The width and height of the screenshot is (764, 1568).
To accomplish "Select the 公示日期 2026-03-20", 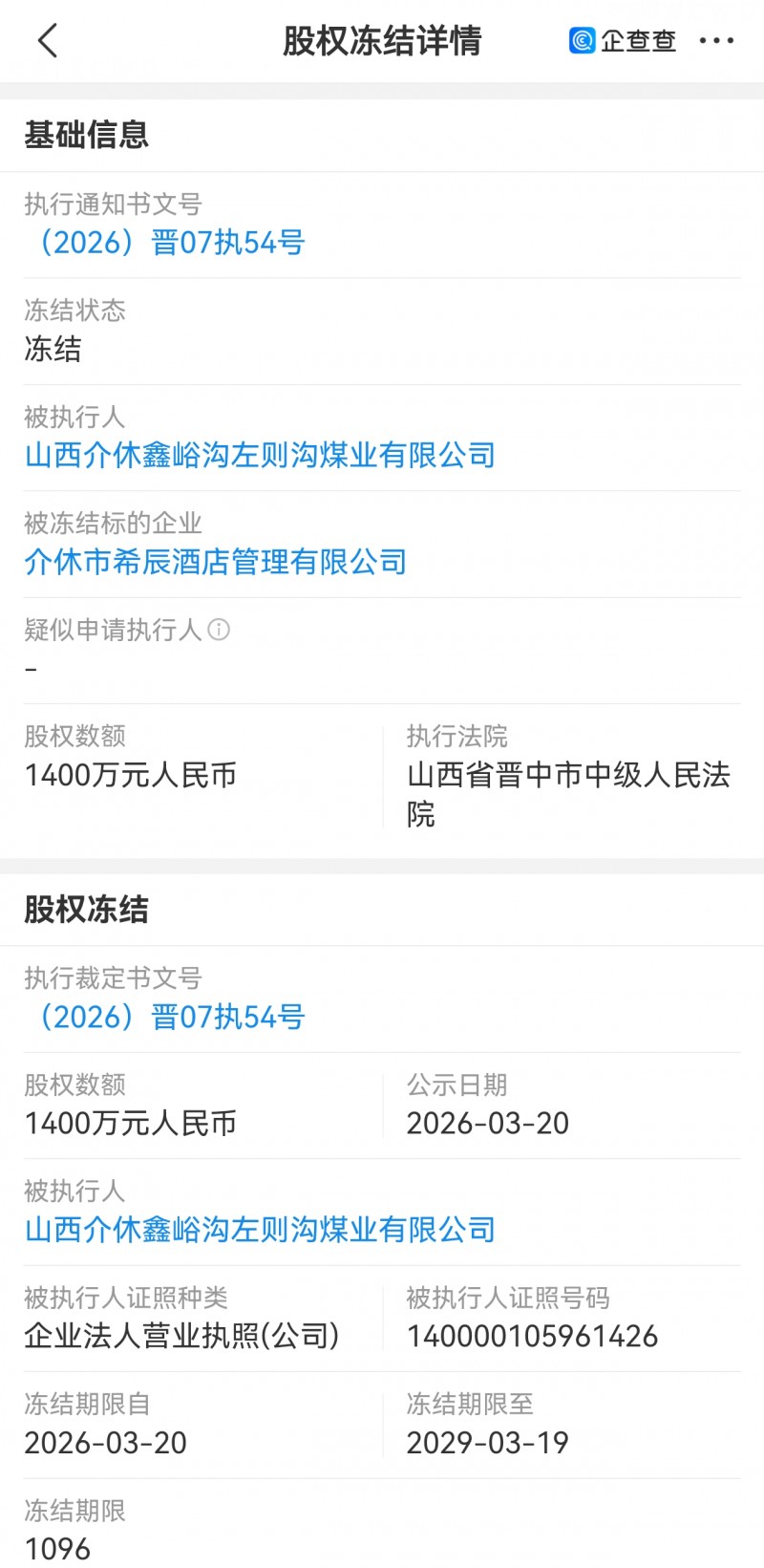I will (489, 1123).
